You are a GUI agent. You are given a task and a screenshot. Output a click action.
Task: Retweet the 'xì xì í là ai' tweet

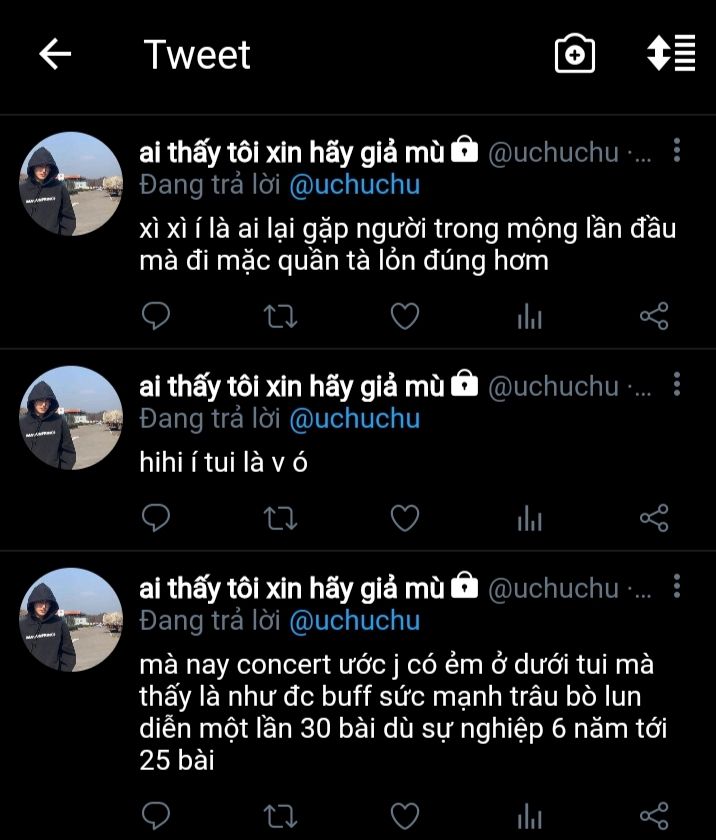click(280, 317)
